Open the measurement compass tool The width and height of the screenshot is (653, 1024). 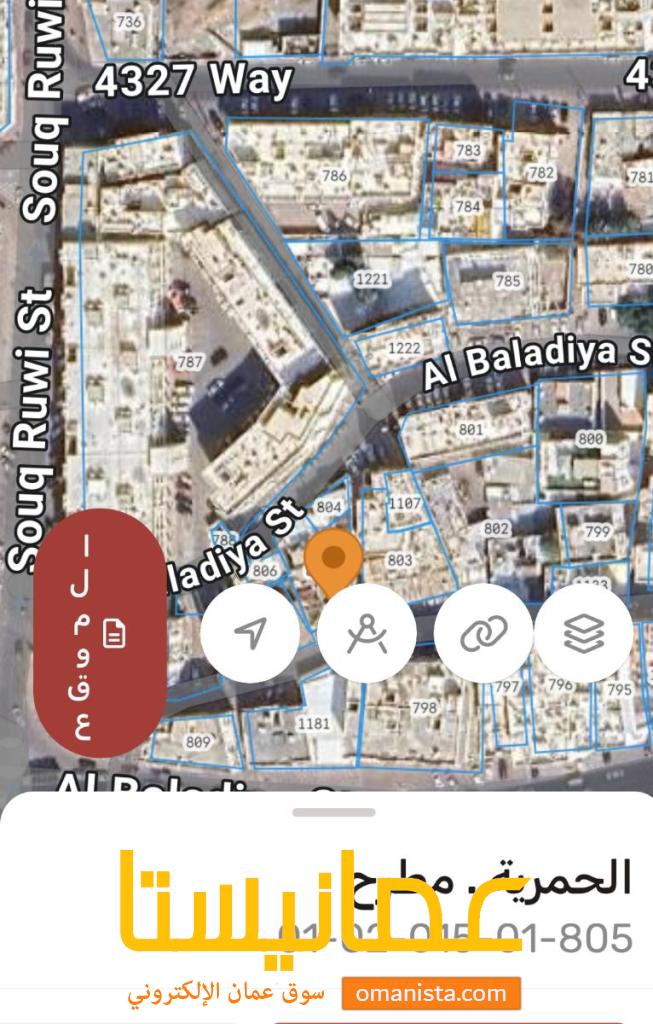pyautogui.click(x=367, y=633)
